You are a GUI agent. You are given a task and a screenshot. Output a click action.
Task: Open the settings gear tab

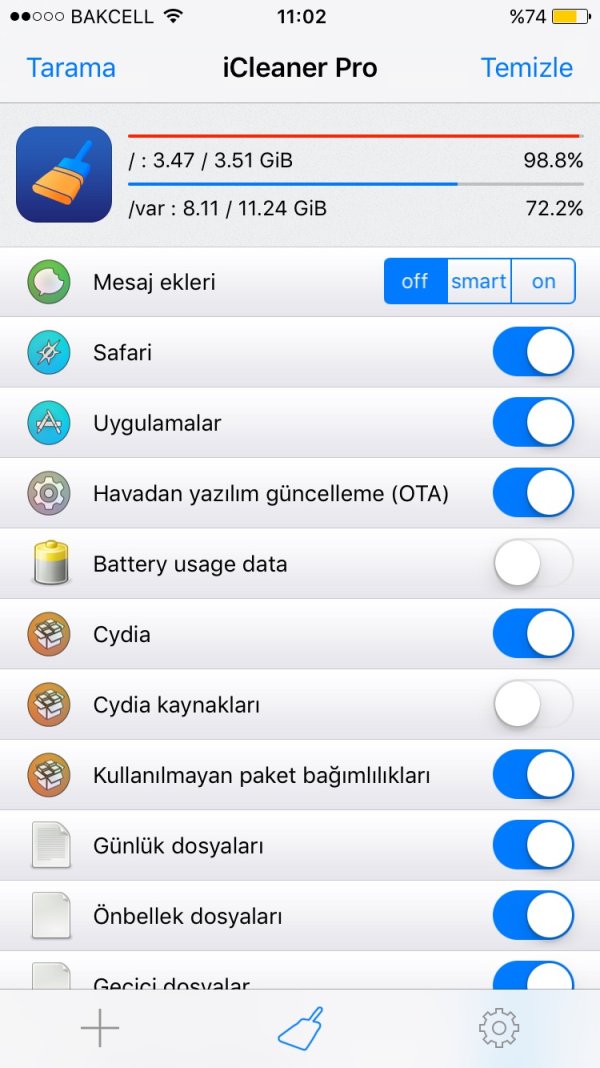(x=499, y=1028)
